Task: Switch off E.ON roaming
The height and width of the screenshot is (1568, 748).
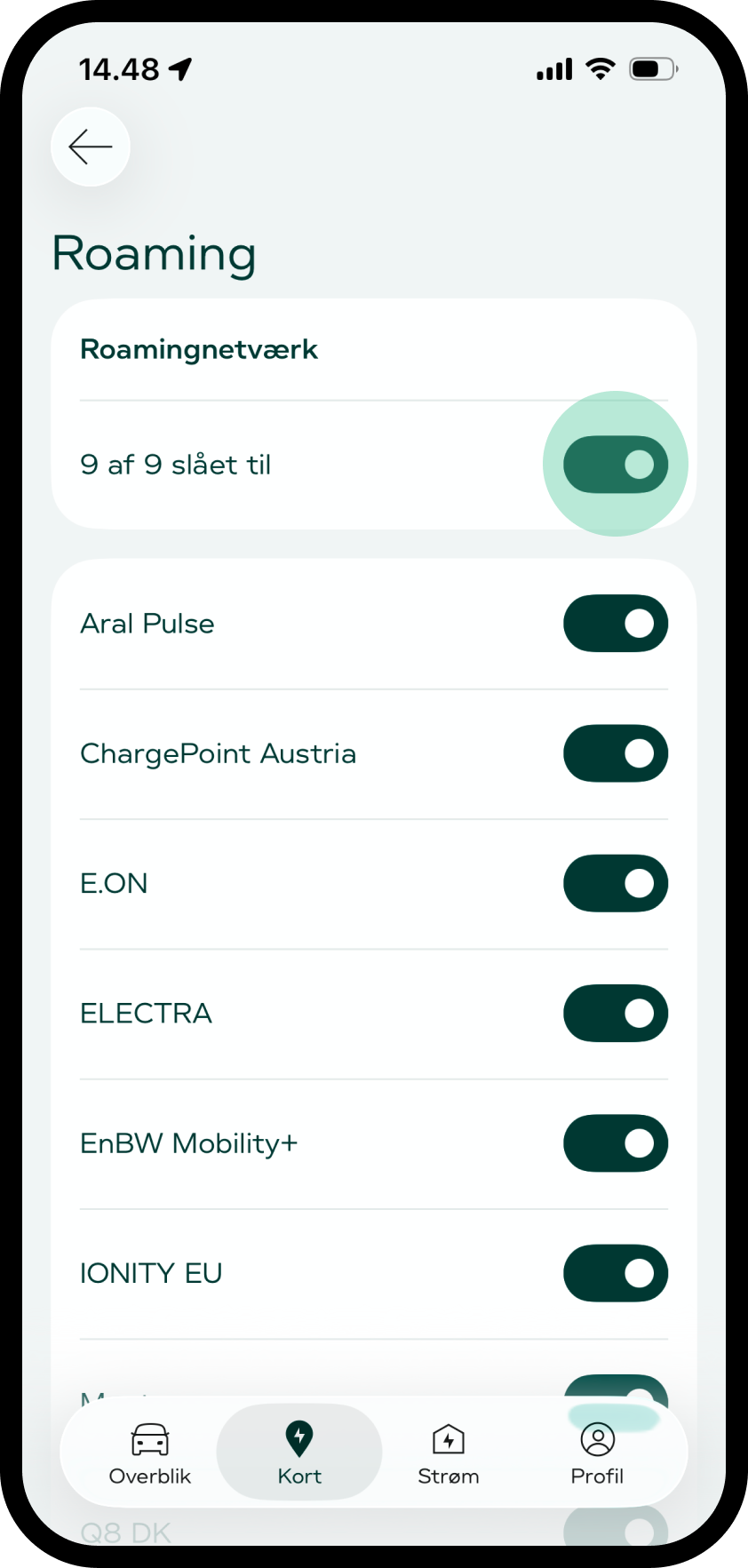Action: pos(616,883)
